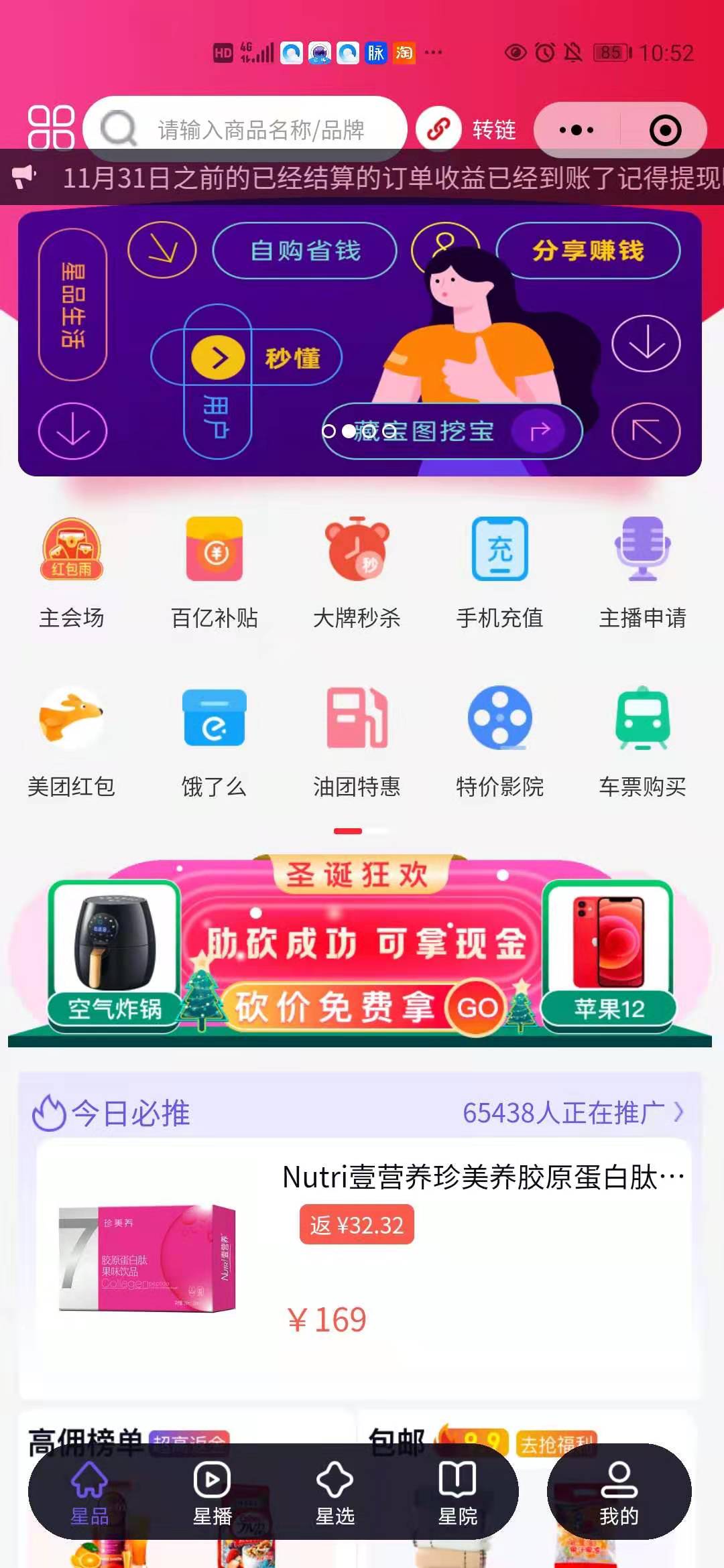Tap GO on the 砍价免费拿 banner
724x1568 pixels.
click(477, 1007)
